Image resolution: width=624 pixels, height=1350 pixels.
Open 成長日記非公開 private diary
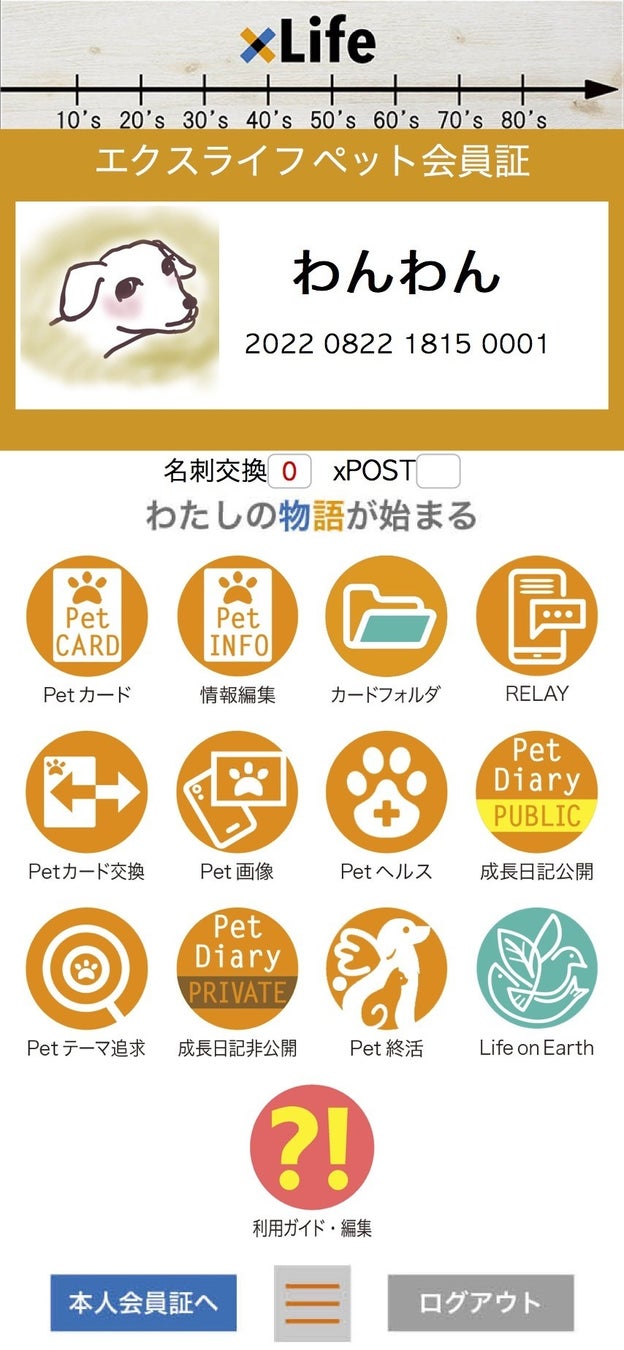[x=237, y=970]
